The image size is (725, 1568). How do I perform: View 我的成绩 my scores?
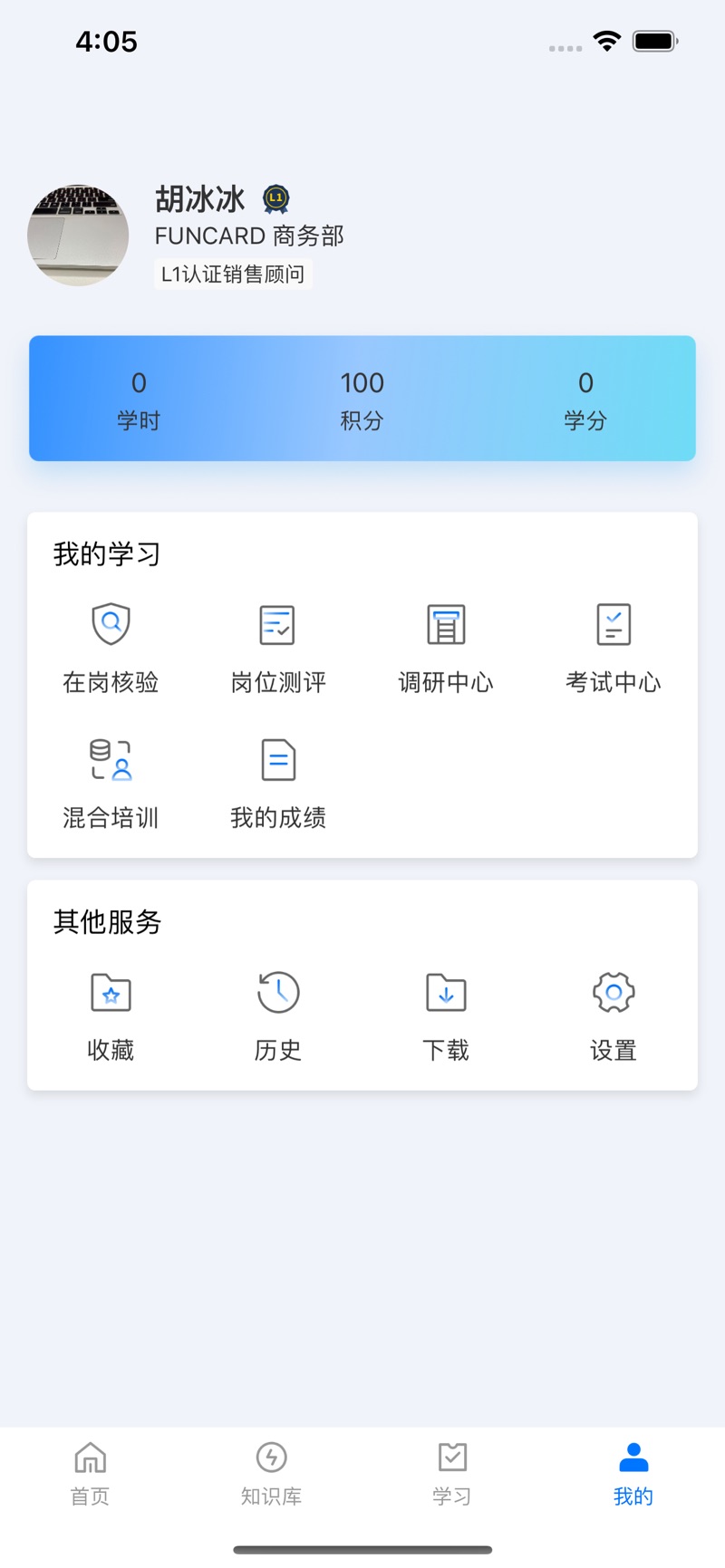pyautogui.click(x=278, y=782)
